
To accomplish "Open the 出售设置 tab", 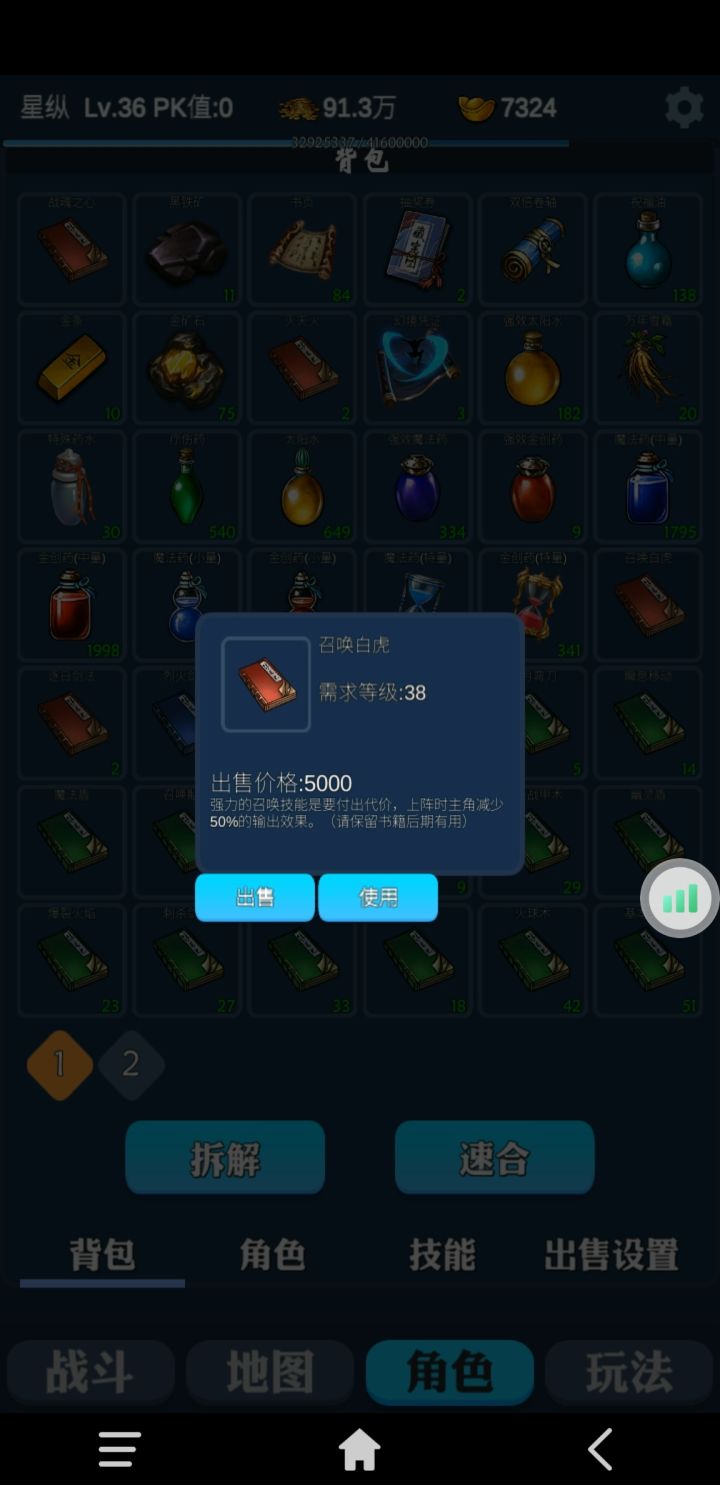I will click(611, 1255).
